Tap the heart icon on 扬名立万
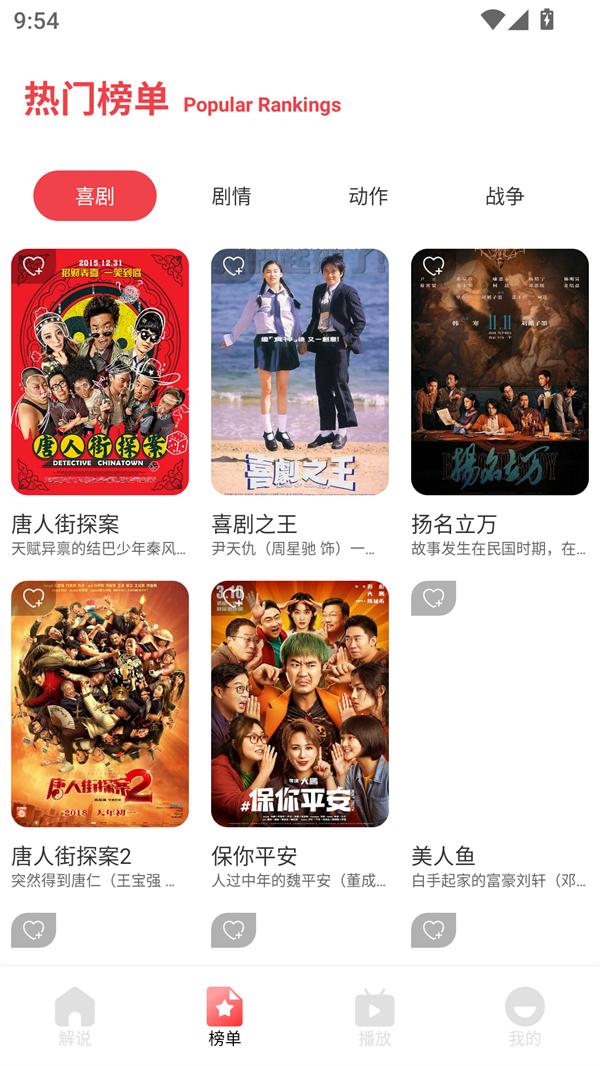600x1066 pixels. point(433,266)
